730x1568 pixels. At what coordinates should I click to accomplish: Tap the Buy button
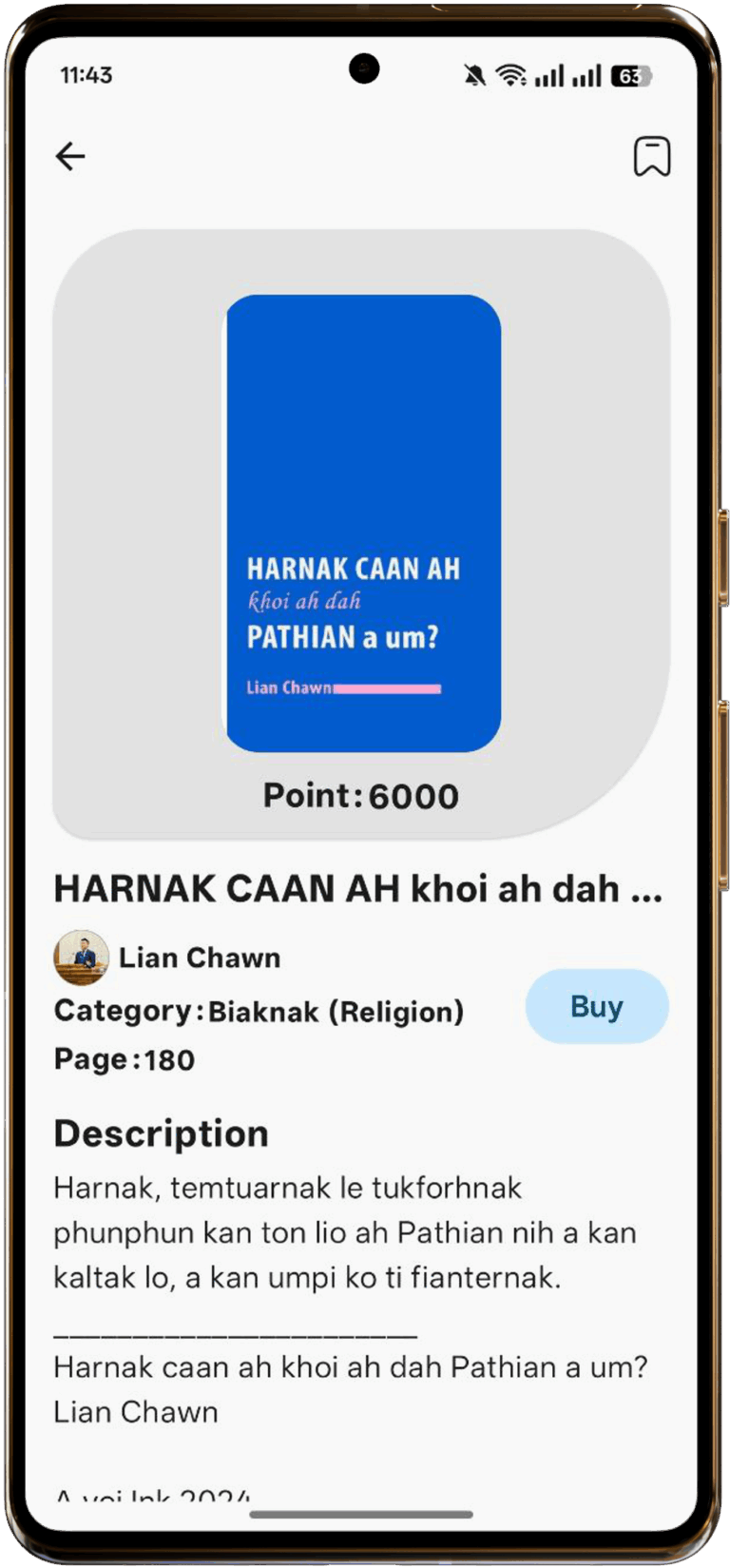pyautogui.click(x=596, y=1007)
